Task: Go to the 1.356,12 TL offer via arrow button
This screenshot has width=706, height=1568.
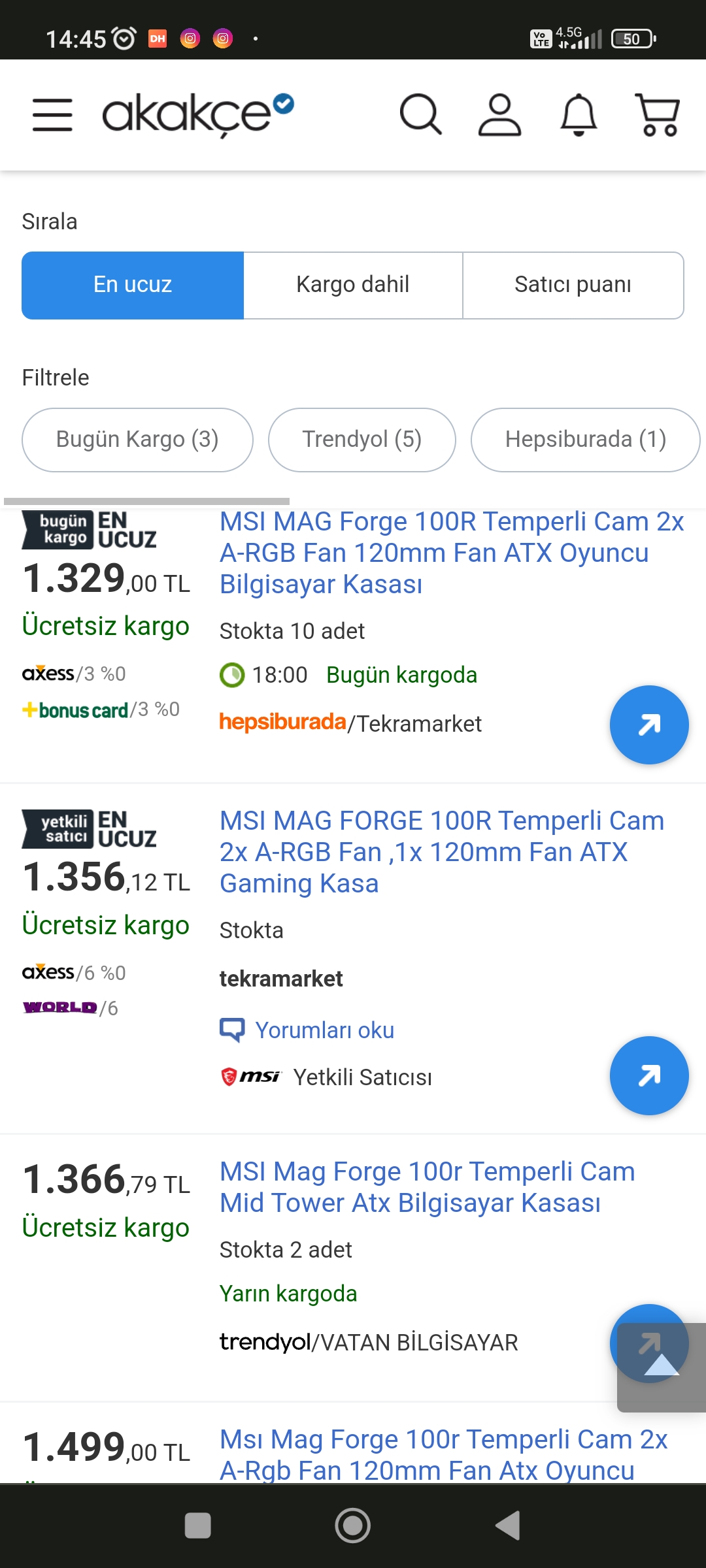Action: (x=649, y=1075)
